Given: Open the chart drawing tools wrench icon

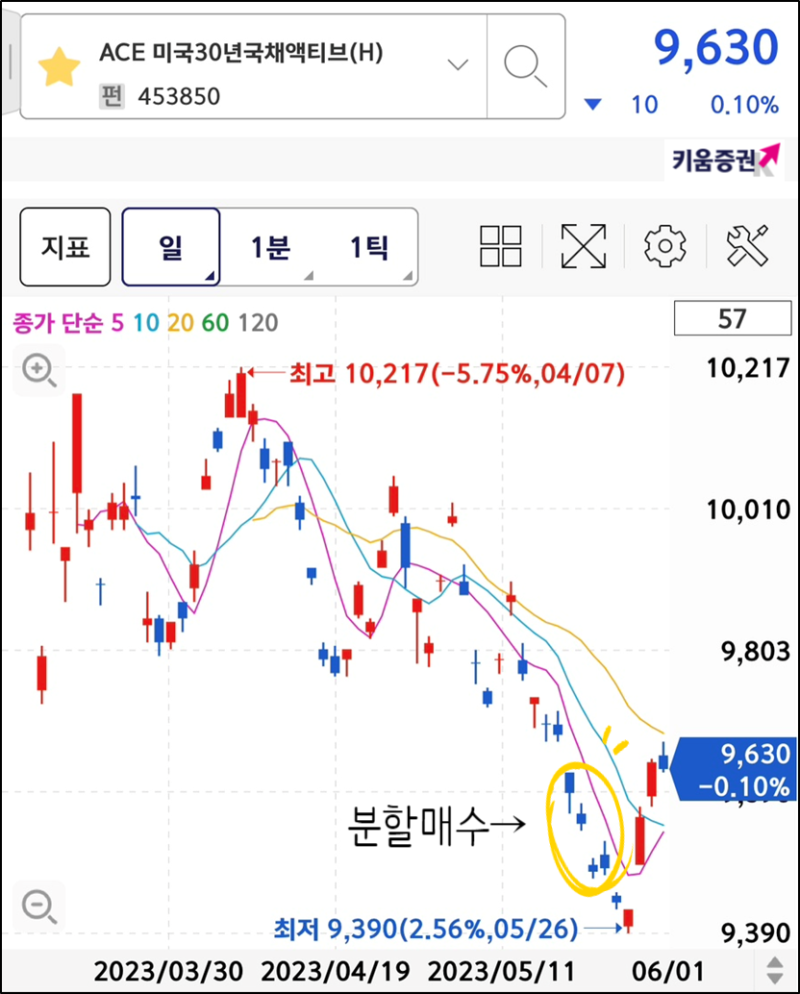Looking at the screenshot, I should click(x=744, y=246).
